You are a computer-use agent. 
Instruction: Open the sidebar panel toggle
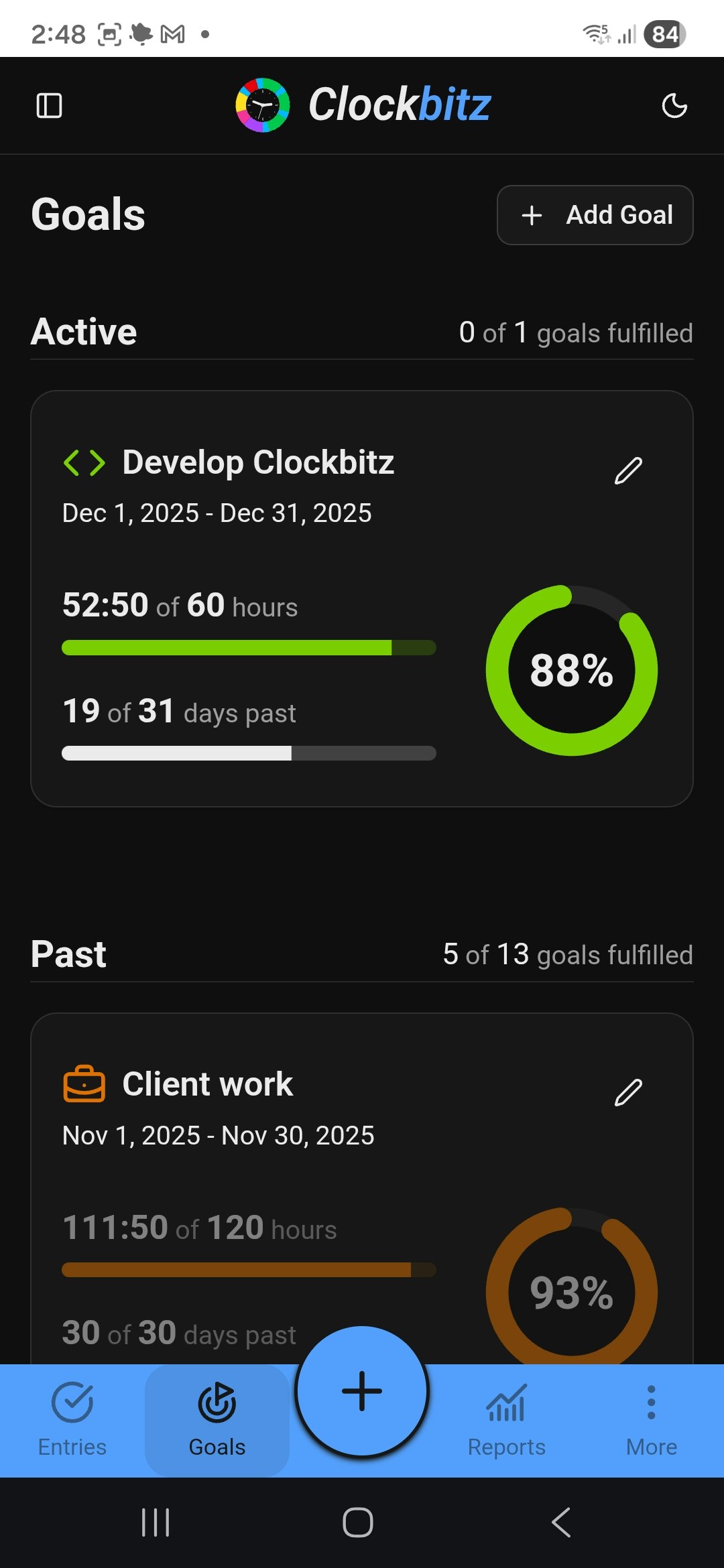[50, 106]
